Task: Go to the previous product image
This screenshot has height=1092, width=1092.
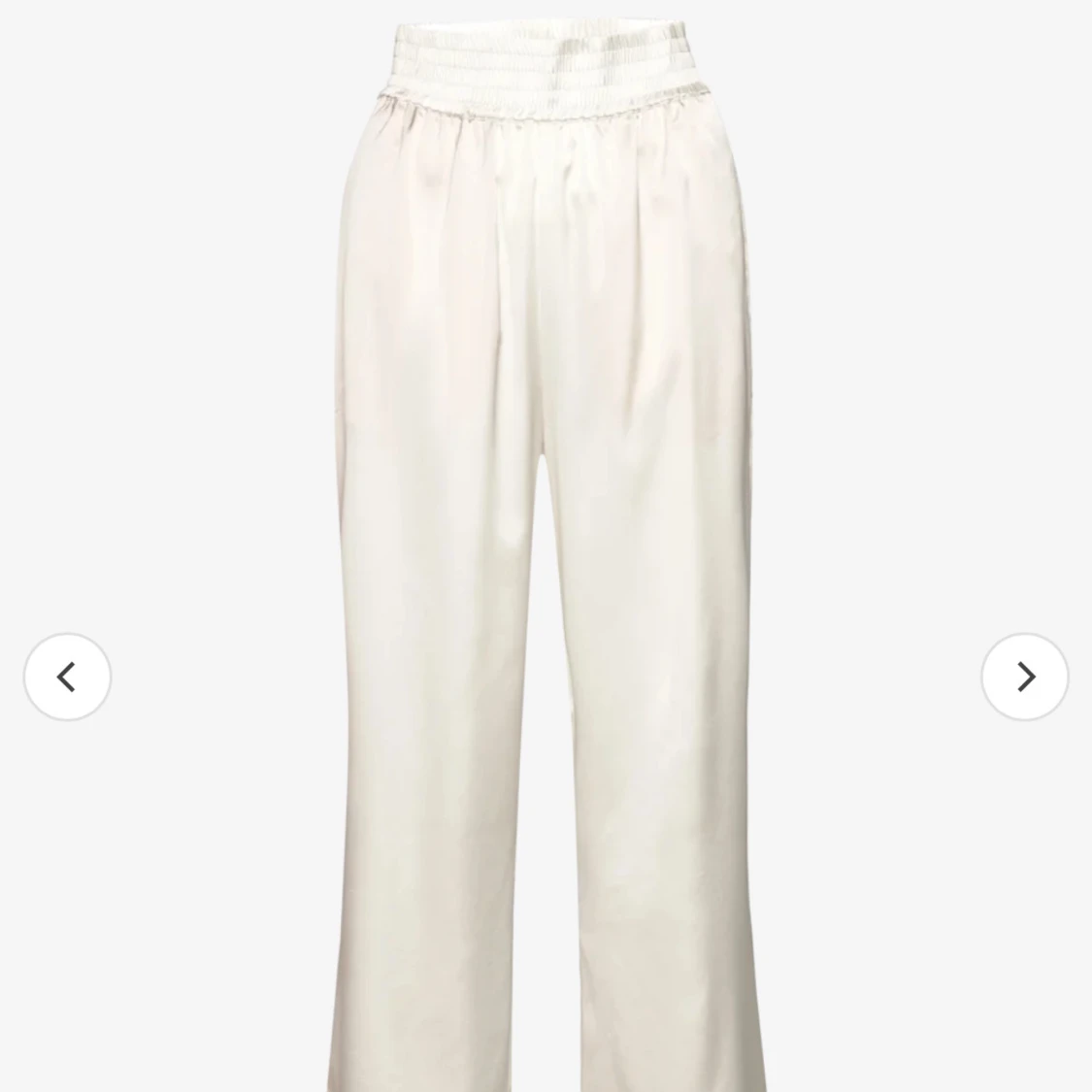Action: pos(67,677)
